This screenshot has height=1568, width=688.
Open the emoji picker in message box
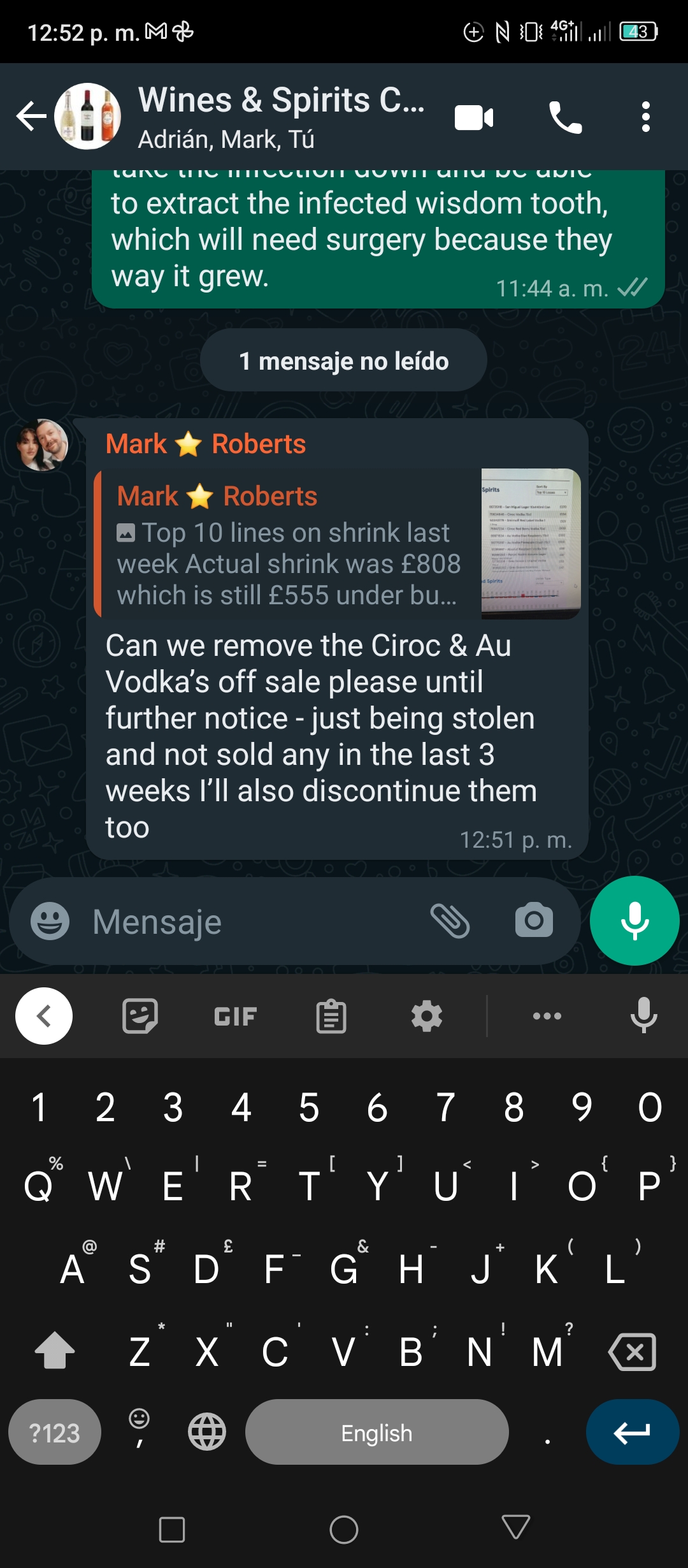pyautogui.click(x=50, y=920)
